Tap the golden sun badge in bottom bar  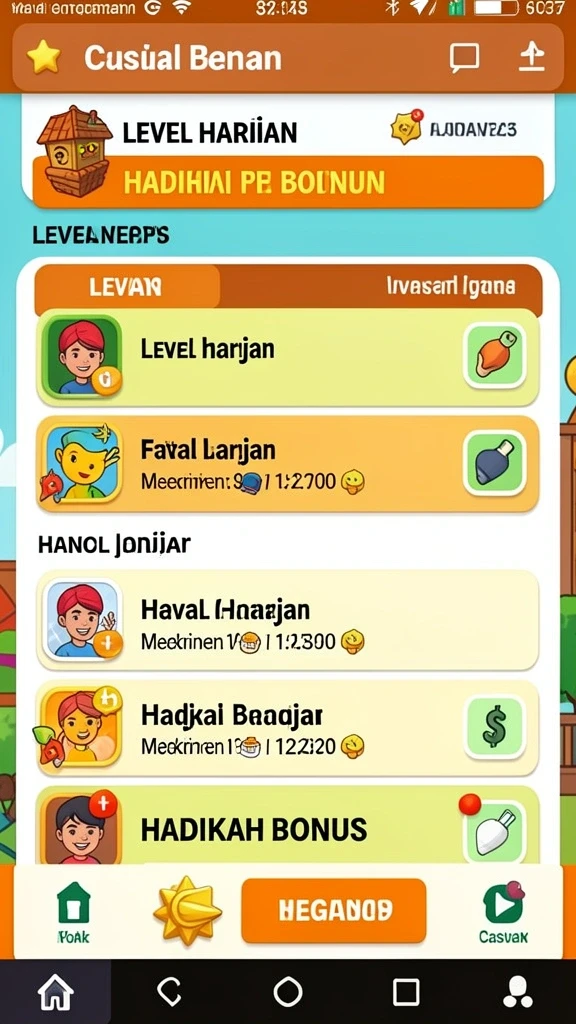pos(187,910)
